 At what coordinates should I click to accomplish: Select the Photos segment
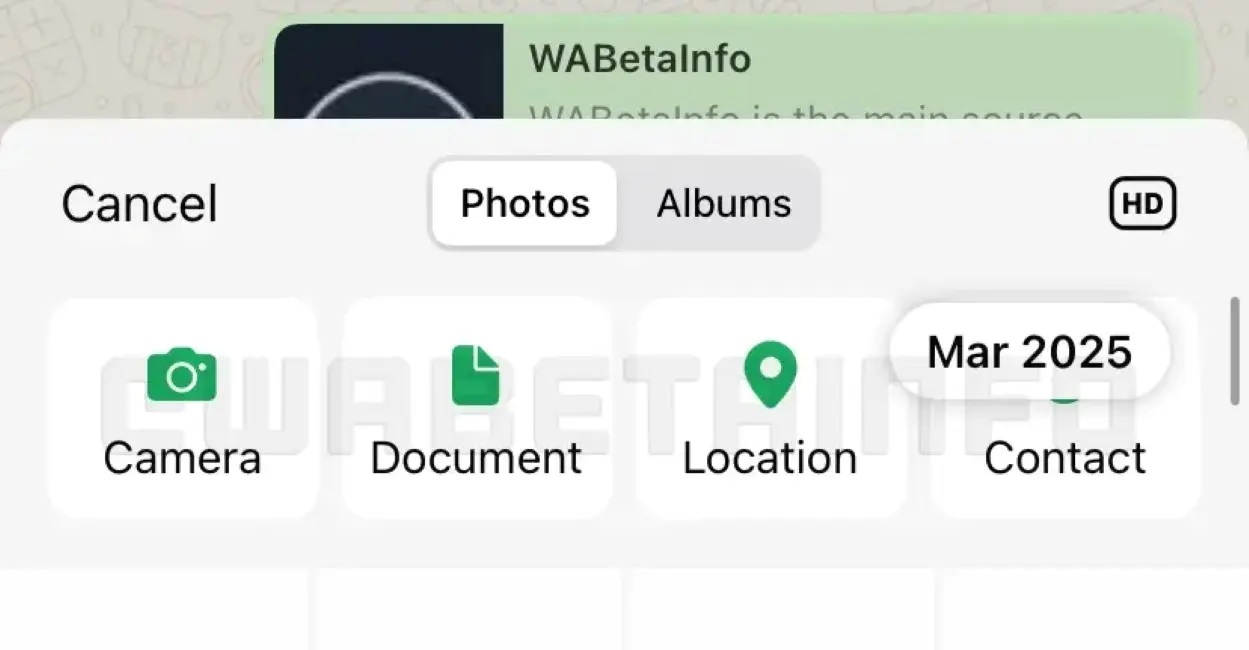[525, 203]
